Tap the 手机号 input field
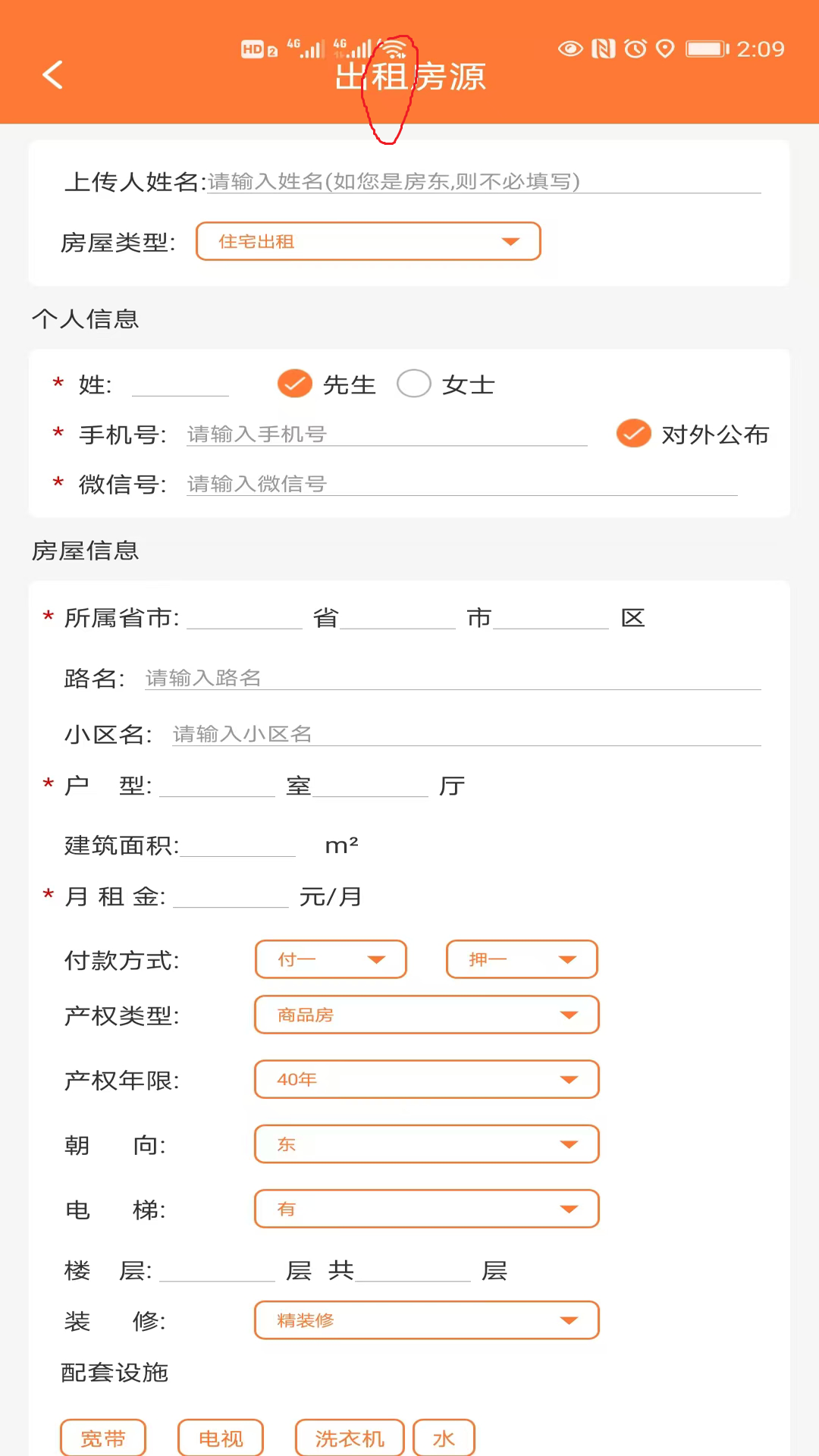The image size is (819, 1456). 386,435
